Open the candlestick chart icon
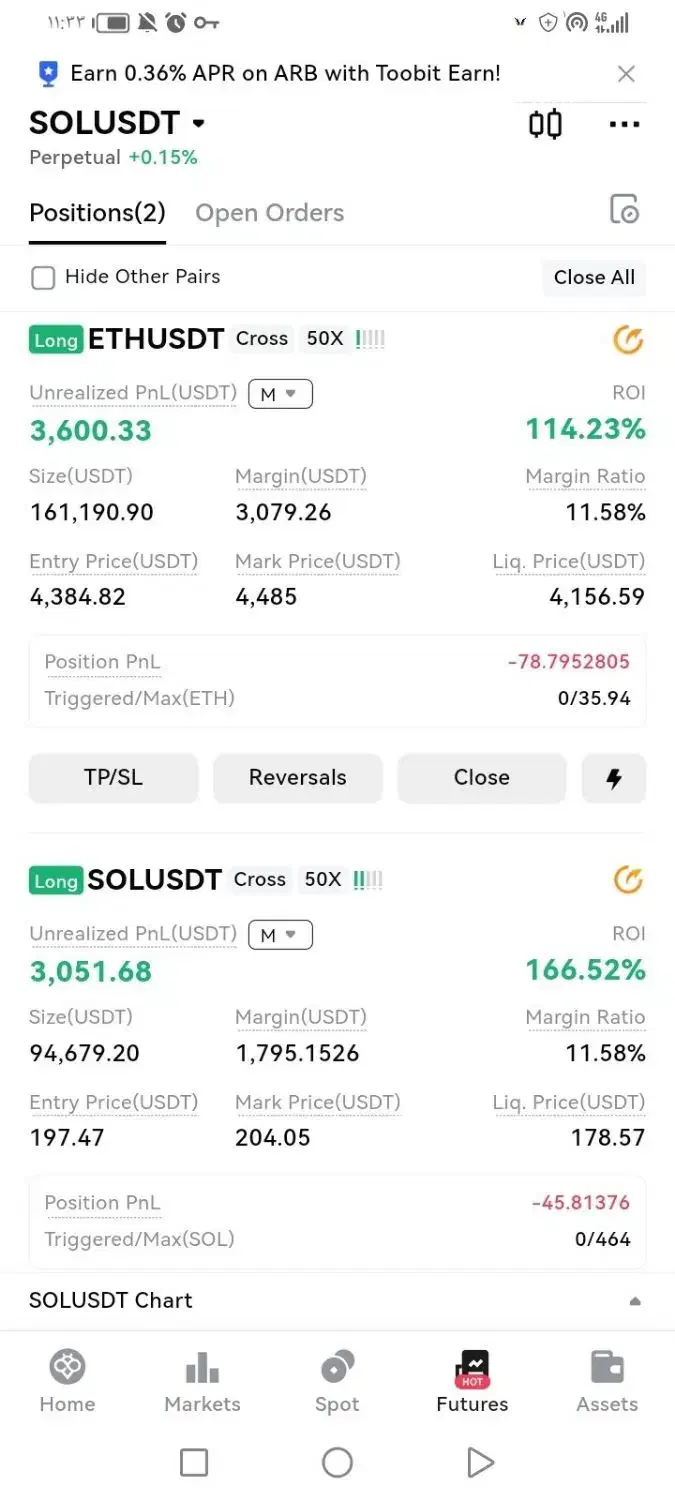The width and height of the screenshot is (675, 1500). [x=545, y=124]
